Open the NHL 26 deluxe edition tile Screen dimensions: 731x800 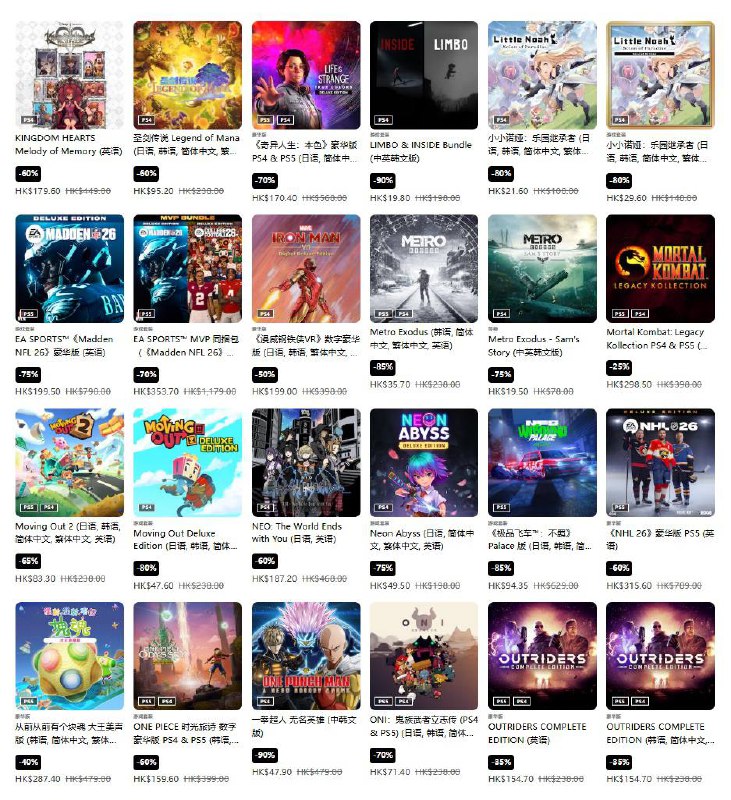coord(660,462)
